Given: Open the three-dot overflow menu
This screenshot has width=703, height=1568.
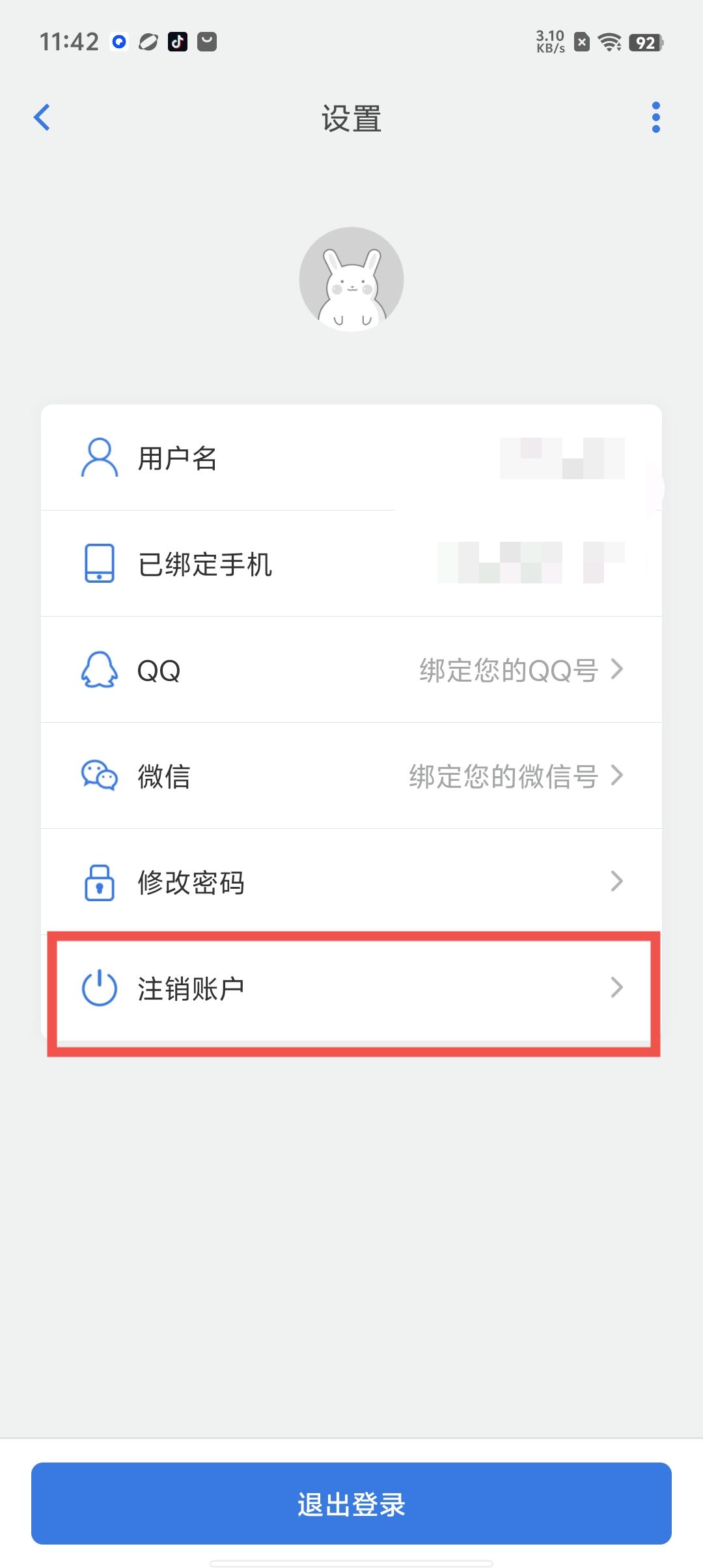Looking at the screenshot, I should click(x=655, y=118).
